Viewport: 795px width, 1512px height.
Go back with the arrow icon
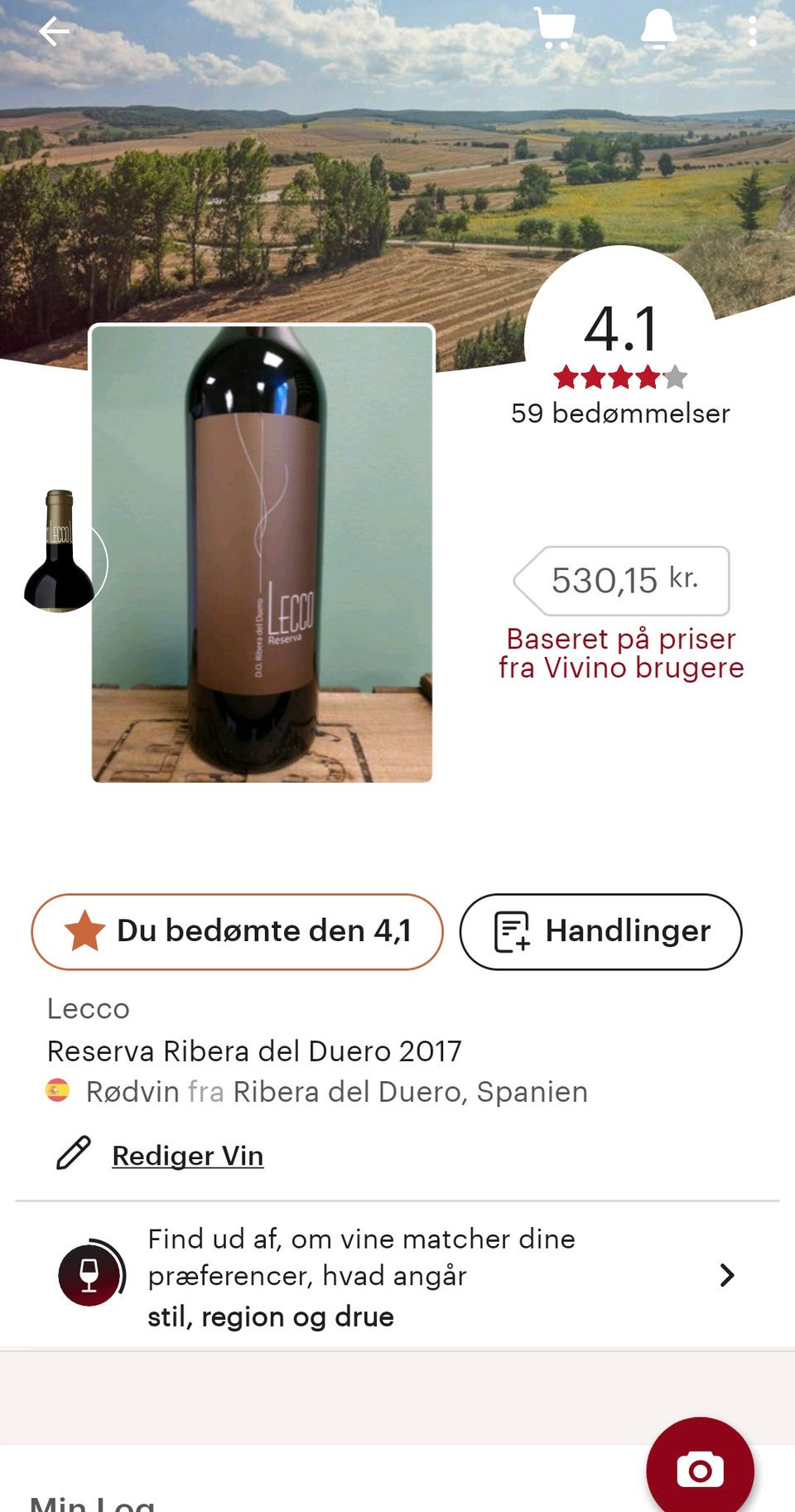pos(55,31)
